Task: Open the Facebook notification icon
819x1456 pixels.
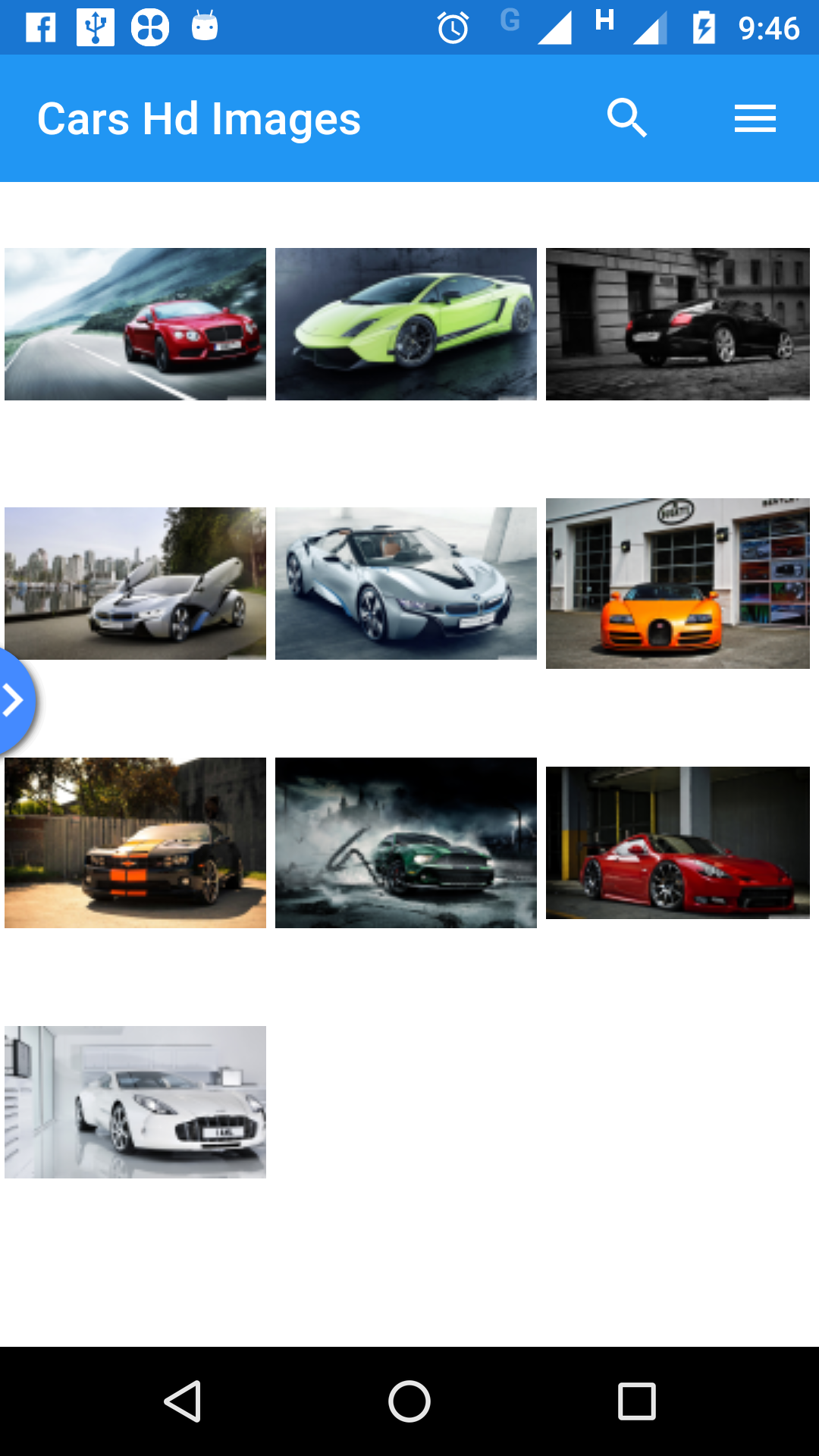Action: coord(42,29)
